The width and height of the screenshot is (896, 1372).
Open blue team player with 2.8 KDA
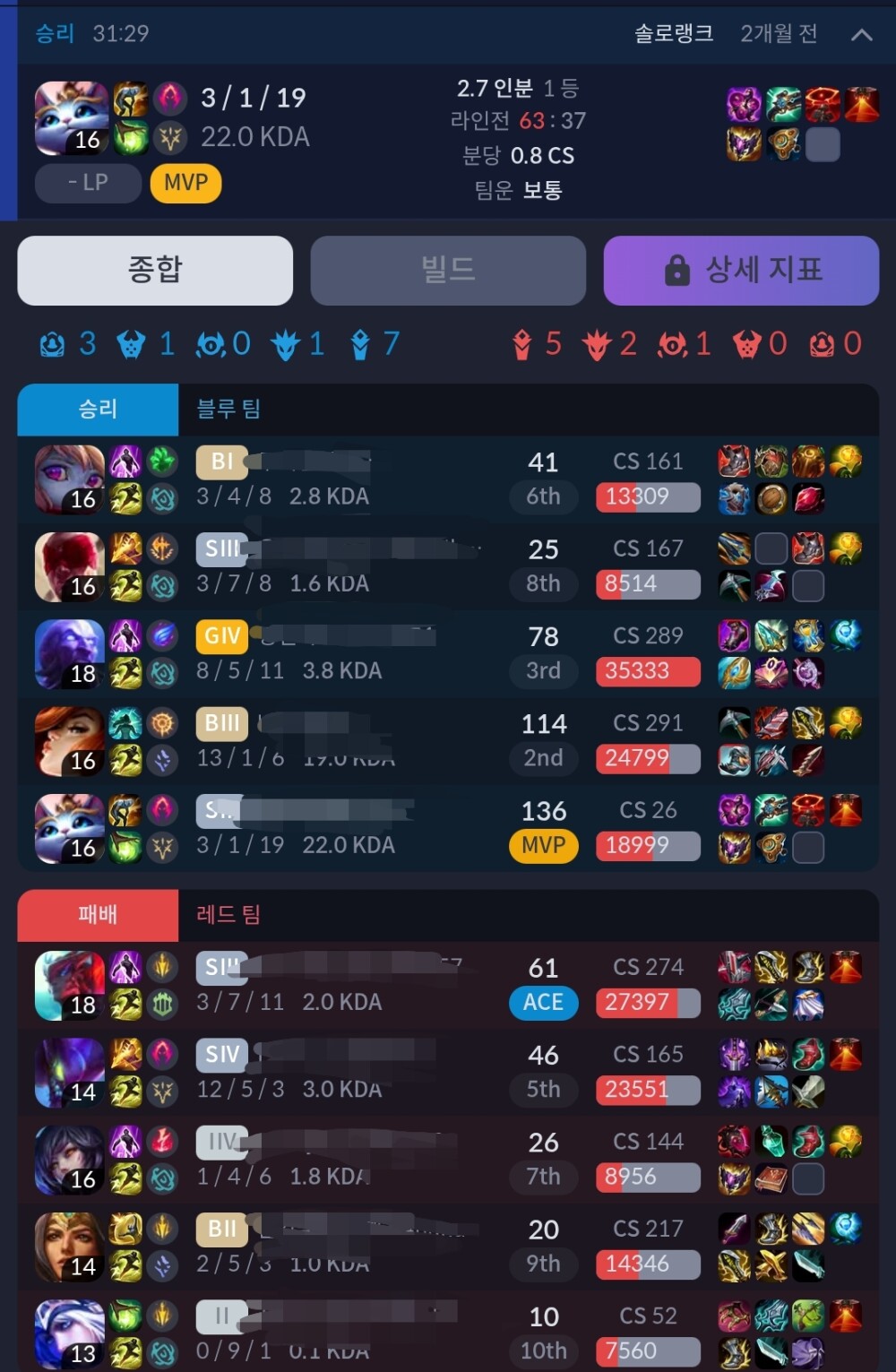[x=358, y=479]
